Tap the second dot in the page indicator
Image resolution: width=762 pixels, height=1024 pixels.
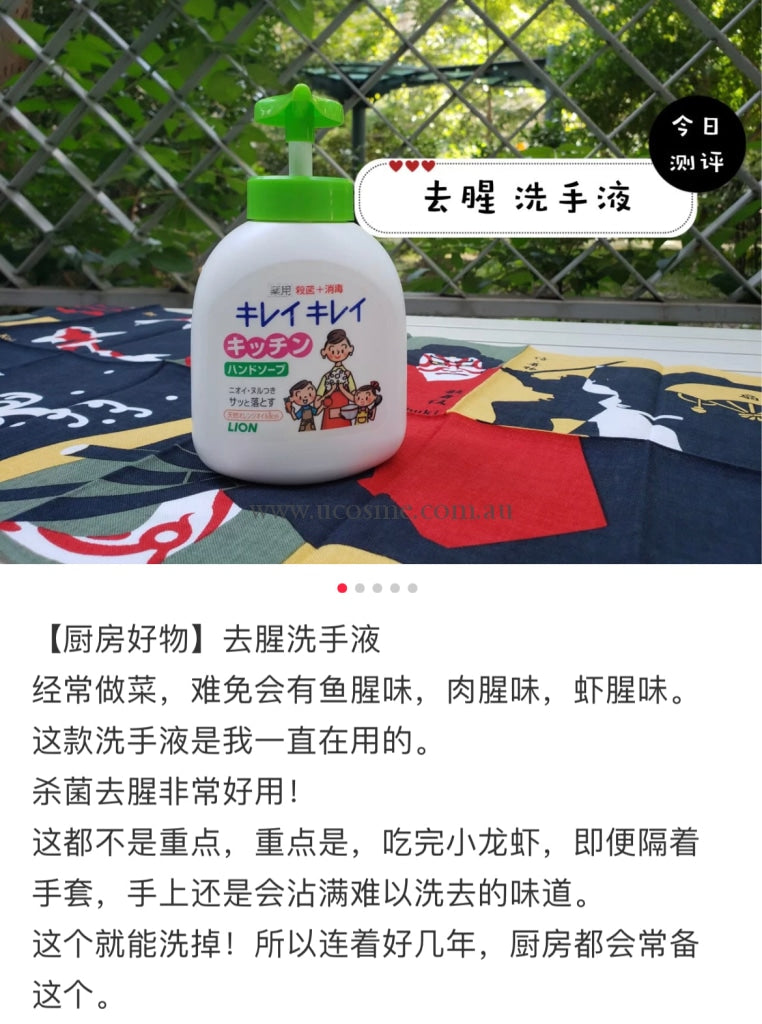click(360, 588)
